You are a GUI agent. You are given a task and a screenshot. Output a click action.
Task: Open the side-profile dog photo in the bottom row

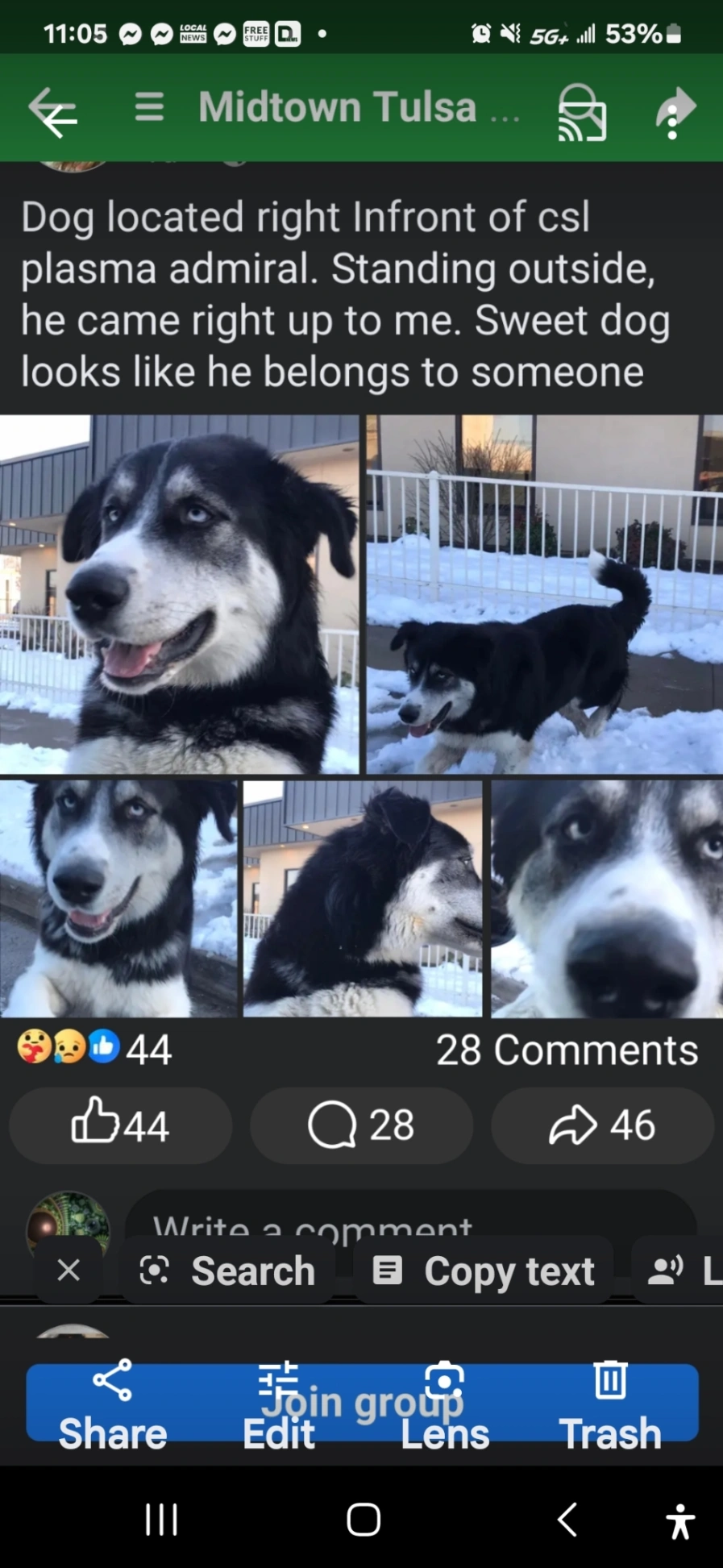click(x=363, y=898)
